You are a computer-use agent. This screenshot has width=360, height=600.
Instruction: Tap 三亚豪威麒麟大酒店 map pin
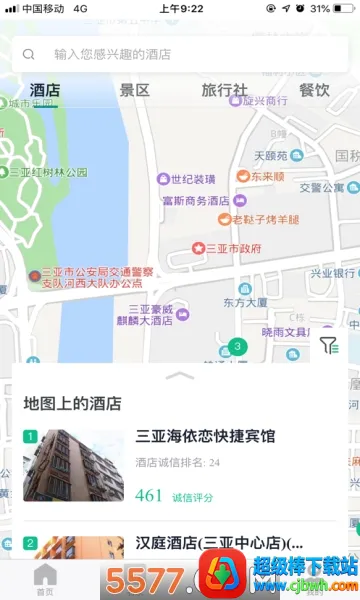coord(183,315)
